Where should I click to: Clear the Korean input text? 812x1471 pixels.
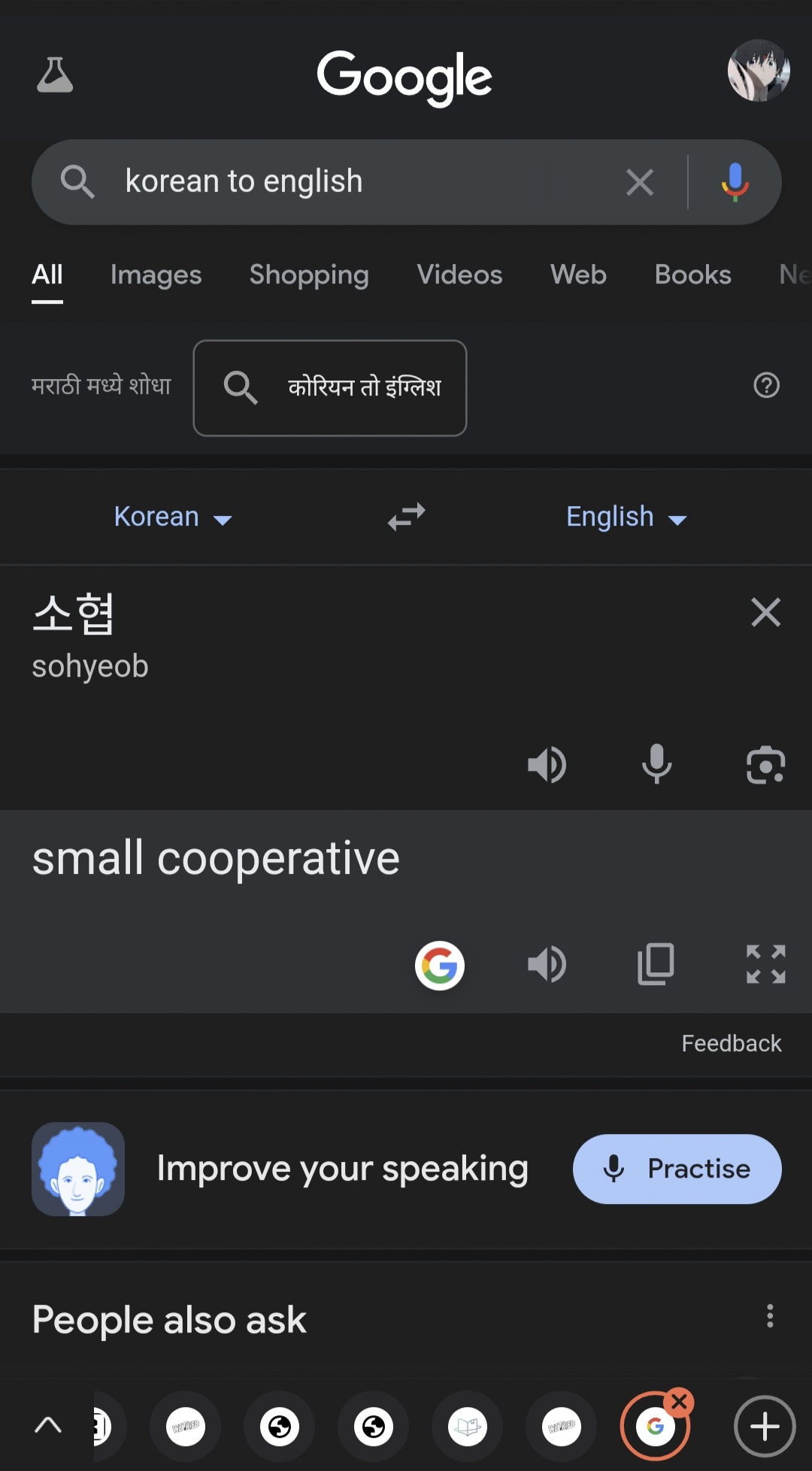[x=765, y=612]
